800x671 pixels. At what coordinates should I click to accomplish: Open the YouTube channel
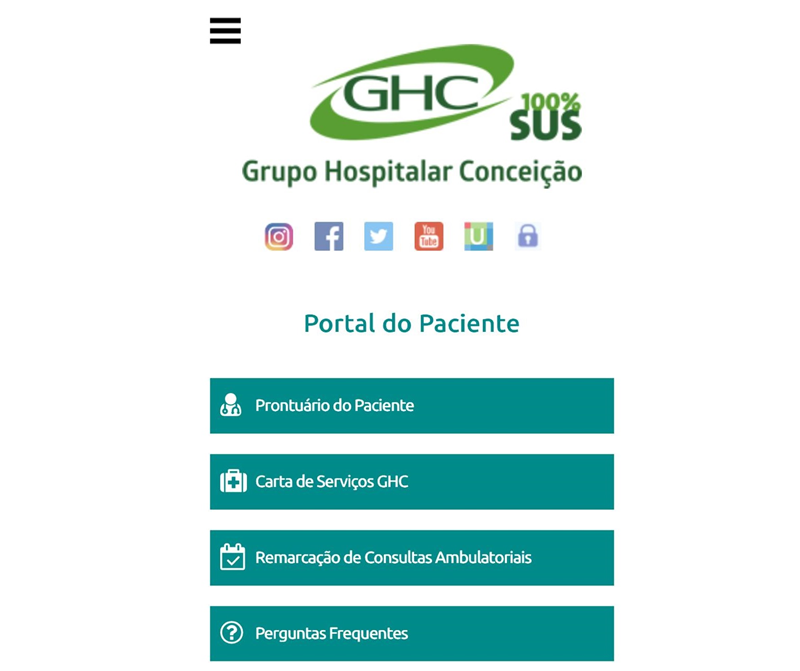[x=428, y=236]
